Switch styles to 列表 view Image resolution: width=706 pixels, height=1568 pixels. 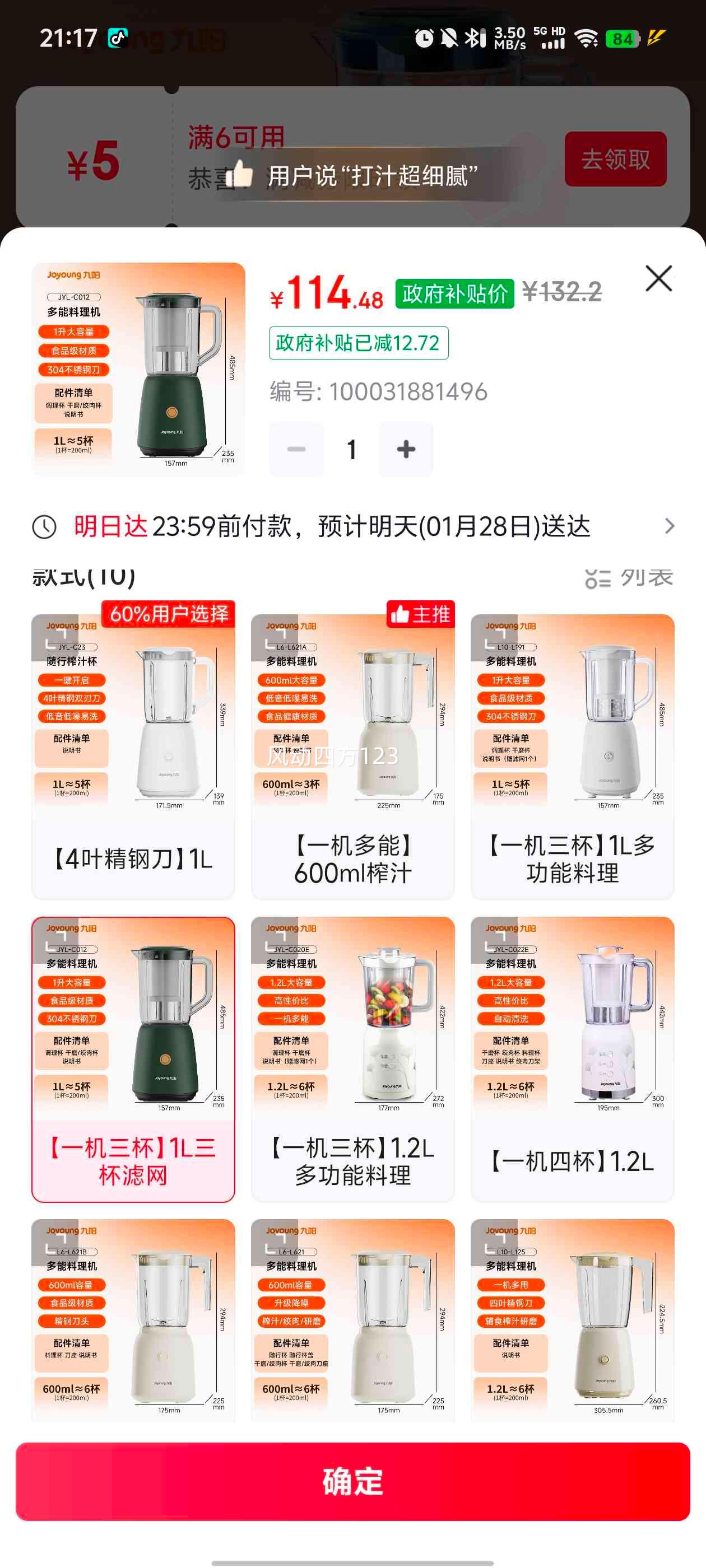pyautogui.click(x=629, y=578)
